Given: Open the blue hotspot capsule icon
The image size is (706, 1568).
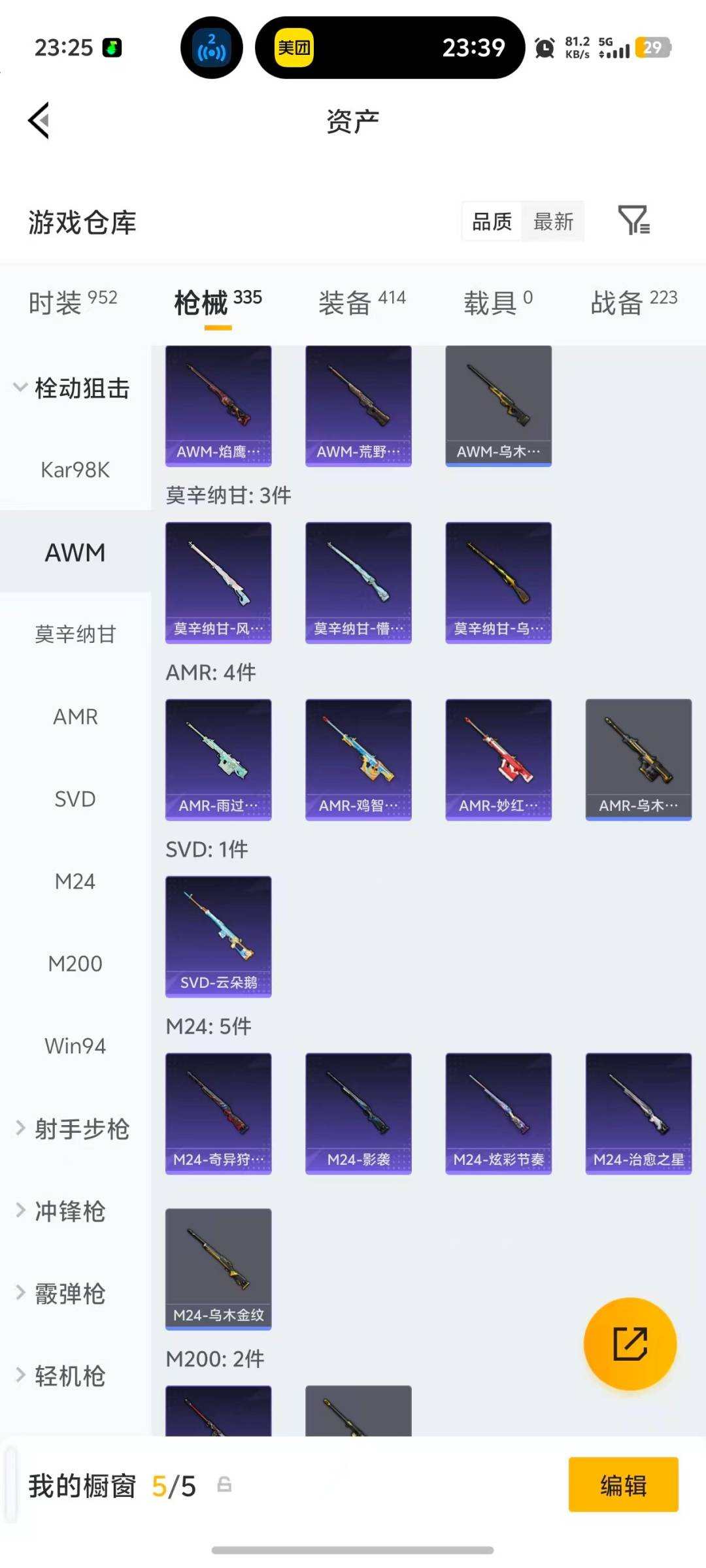Looking at the screenshot, I should (x=210, y=47).
